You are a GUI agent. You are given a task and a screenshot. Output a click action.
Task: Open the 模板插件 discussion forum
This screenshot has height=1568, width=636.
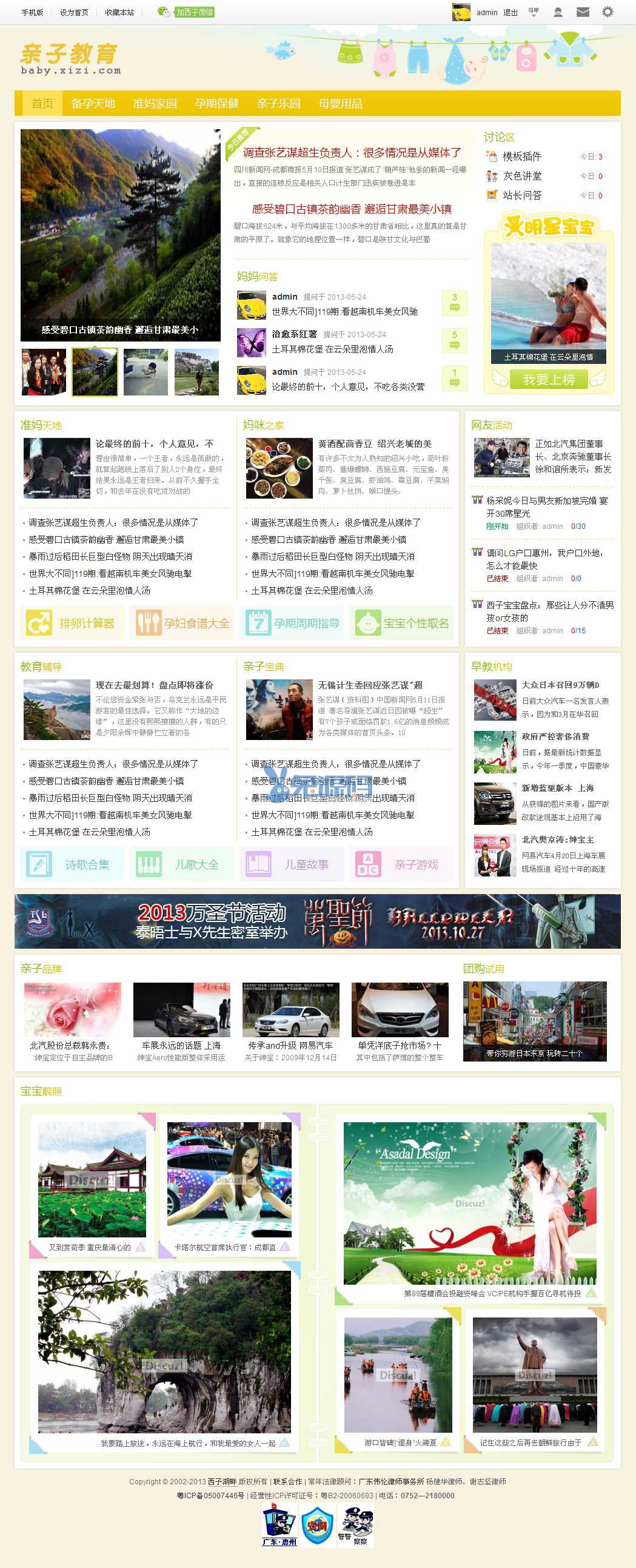click(x=521, y=156)
